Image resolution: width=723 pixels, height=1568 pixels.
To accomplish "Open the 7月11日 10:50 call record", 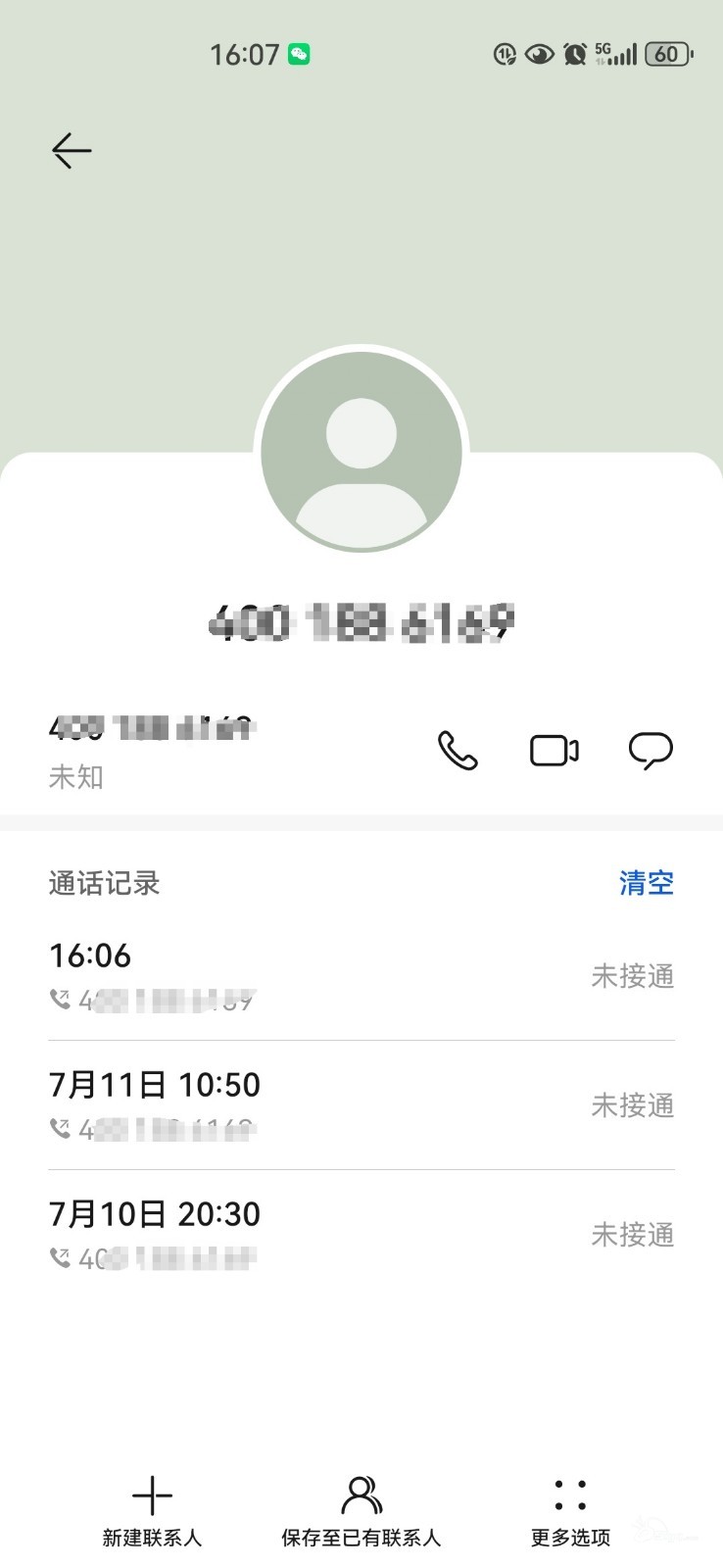I will (x=361, y=1105).
